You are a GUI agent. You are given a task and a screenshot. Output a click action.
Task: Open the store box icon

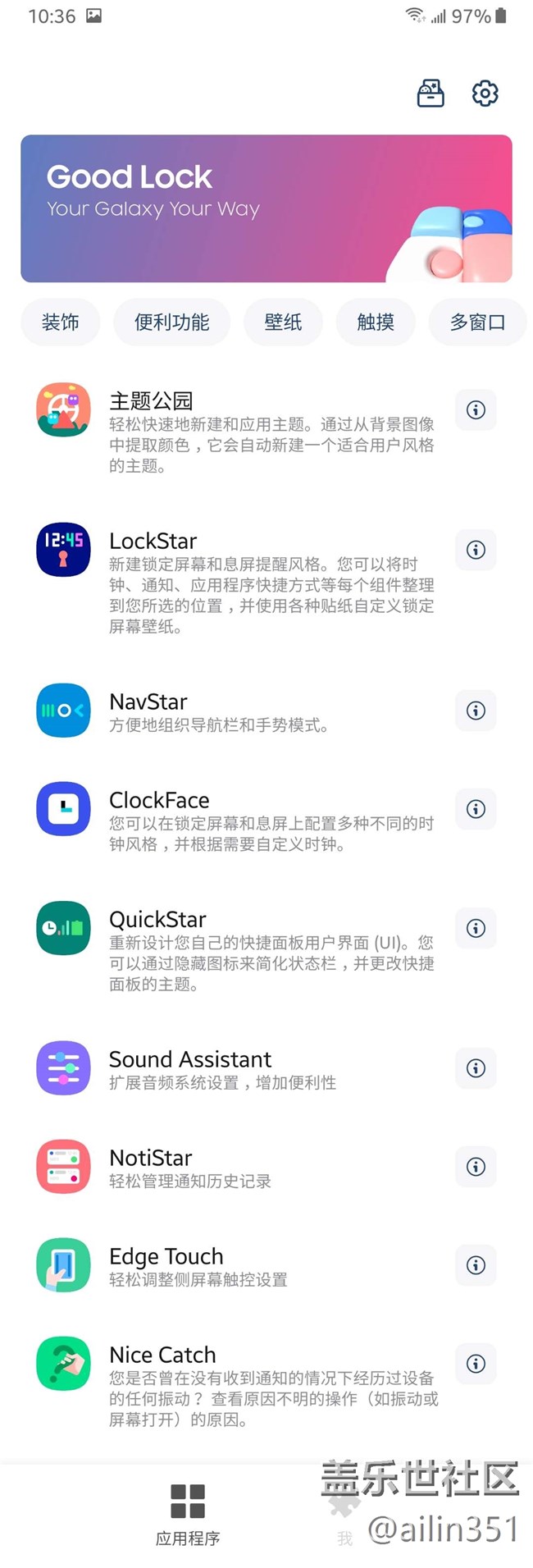(x=430, y=94)
